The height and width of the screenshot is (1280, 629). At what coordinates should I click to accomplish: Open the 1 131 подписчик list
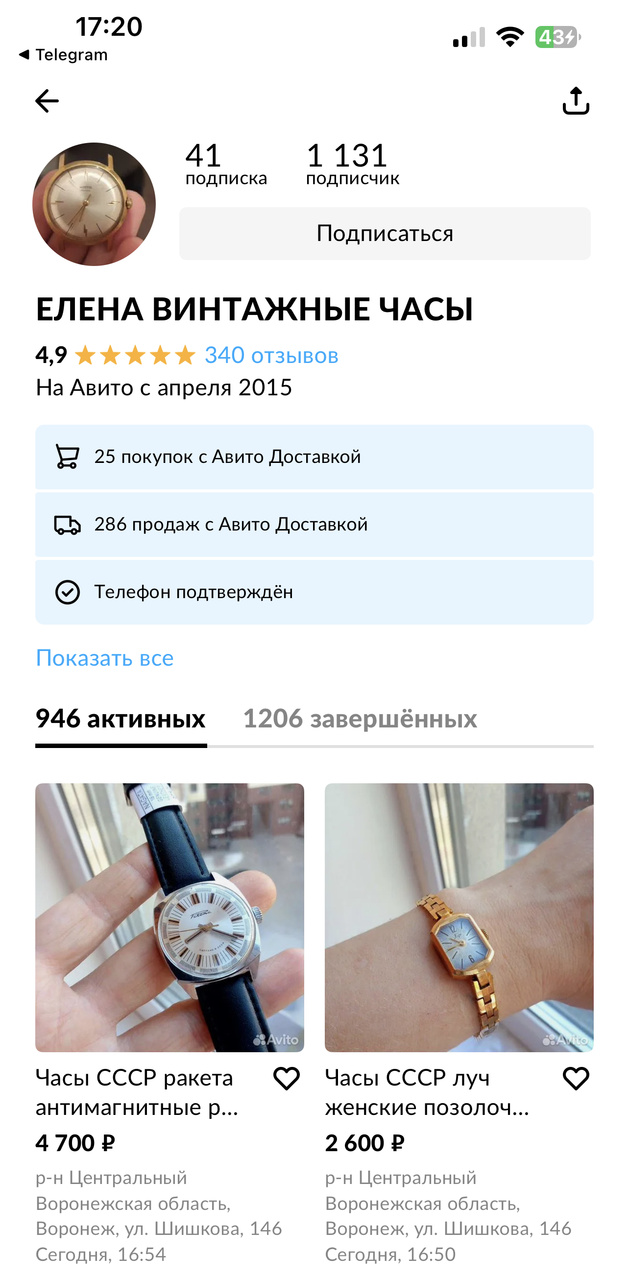352,165
